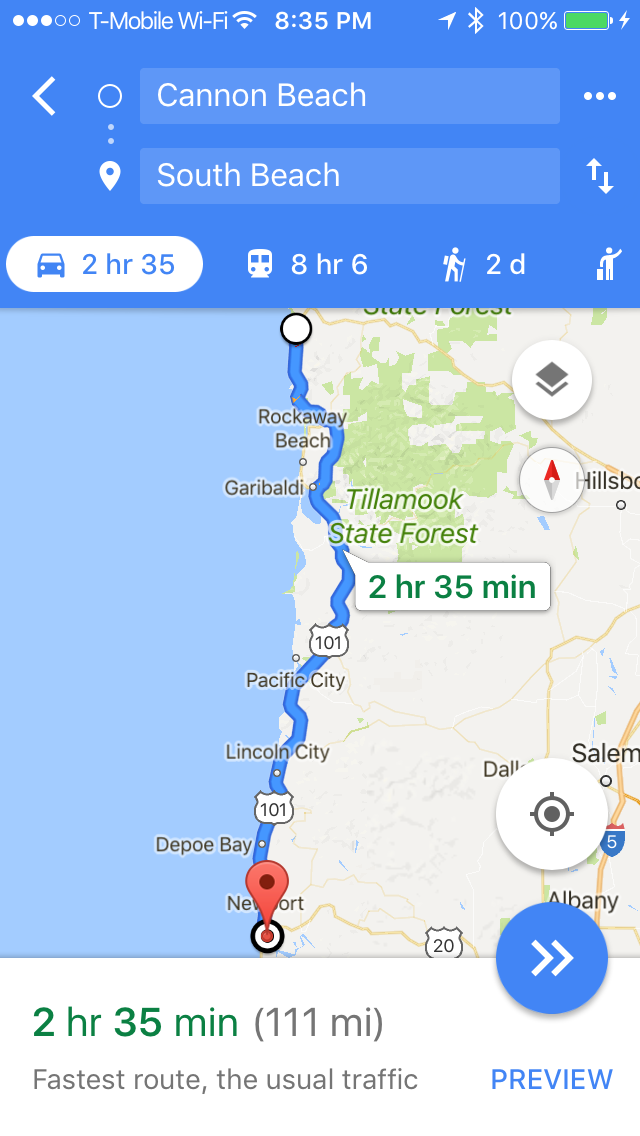Open the 2 hr 35 min route summary
Screen dimensions: 640x1136
(x=207, y=1022)
